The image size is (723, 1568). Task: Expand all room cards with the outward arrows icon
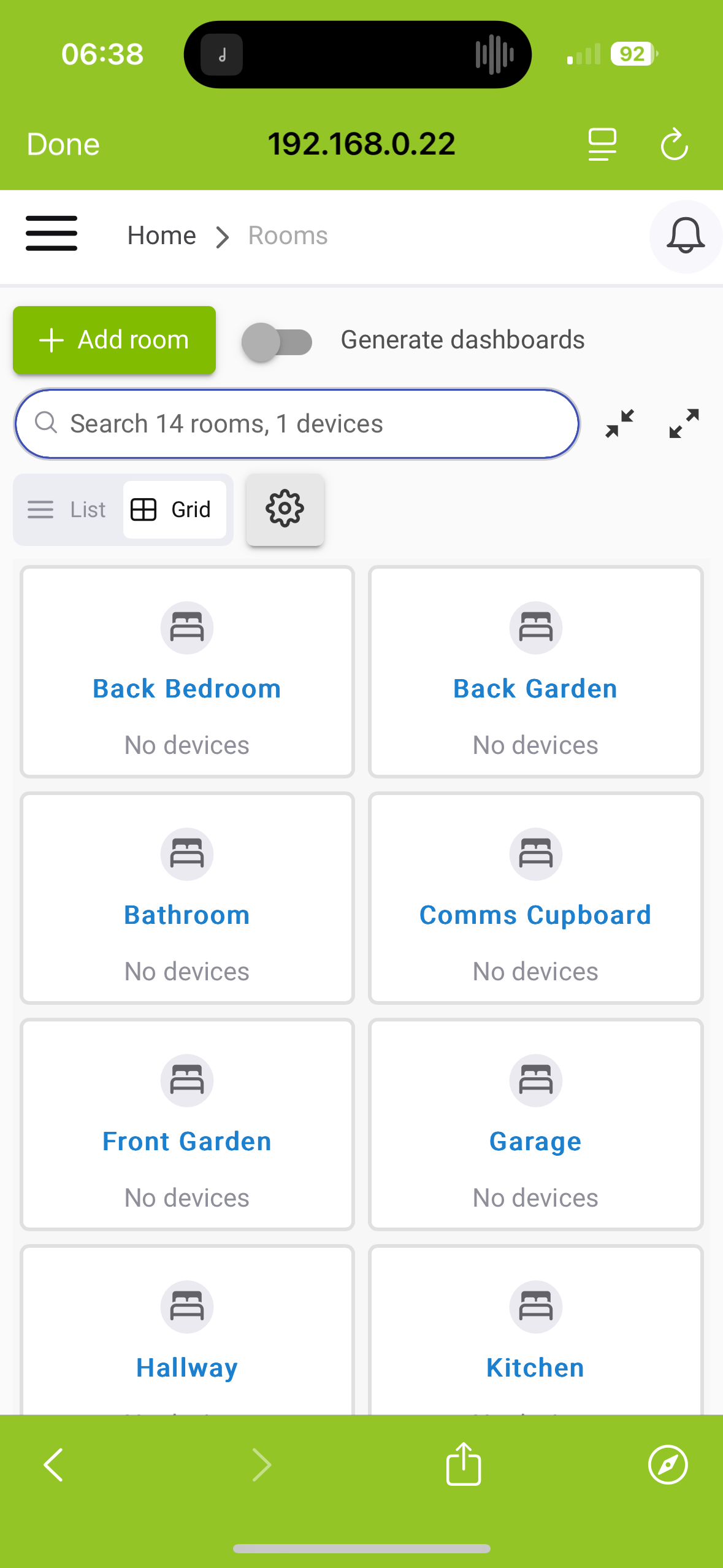click(683, 423)
